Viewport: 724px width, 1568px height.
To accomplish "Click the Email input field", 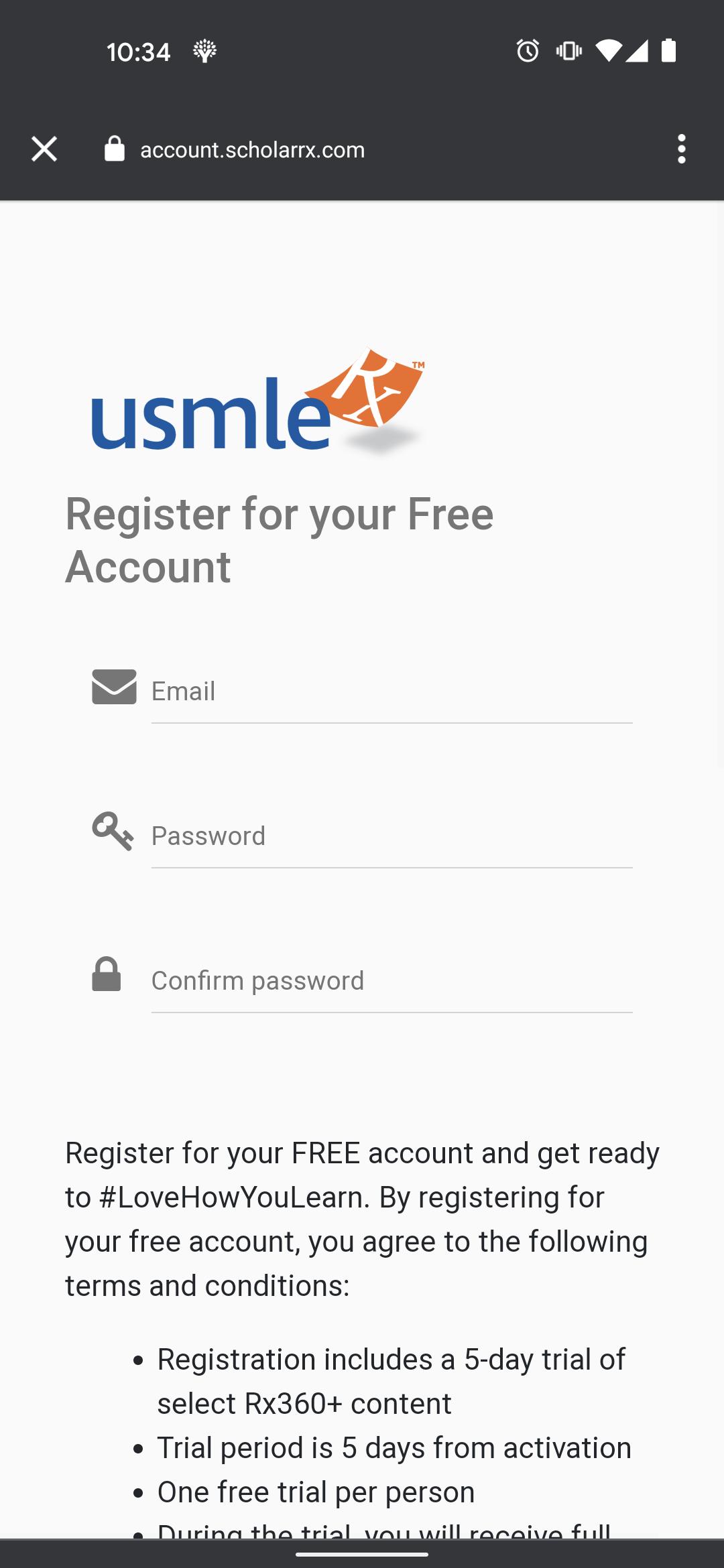I will pos(392,690).
